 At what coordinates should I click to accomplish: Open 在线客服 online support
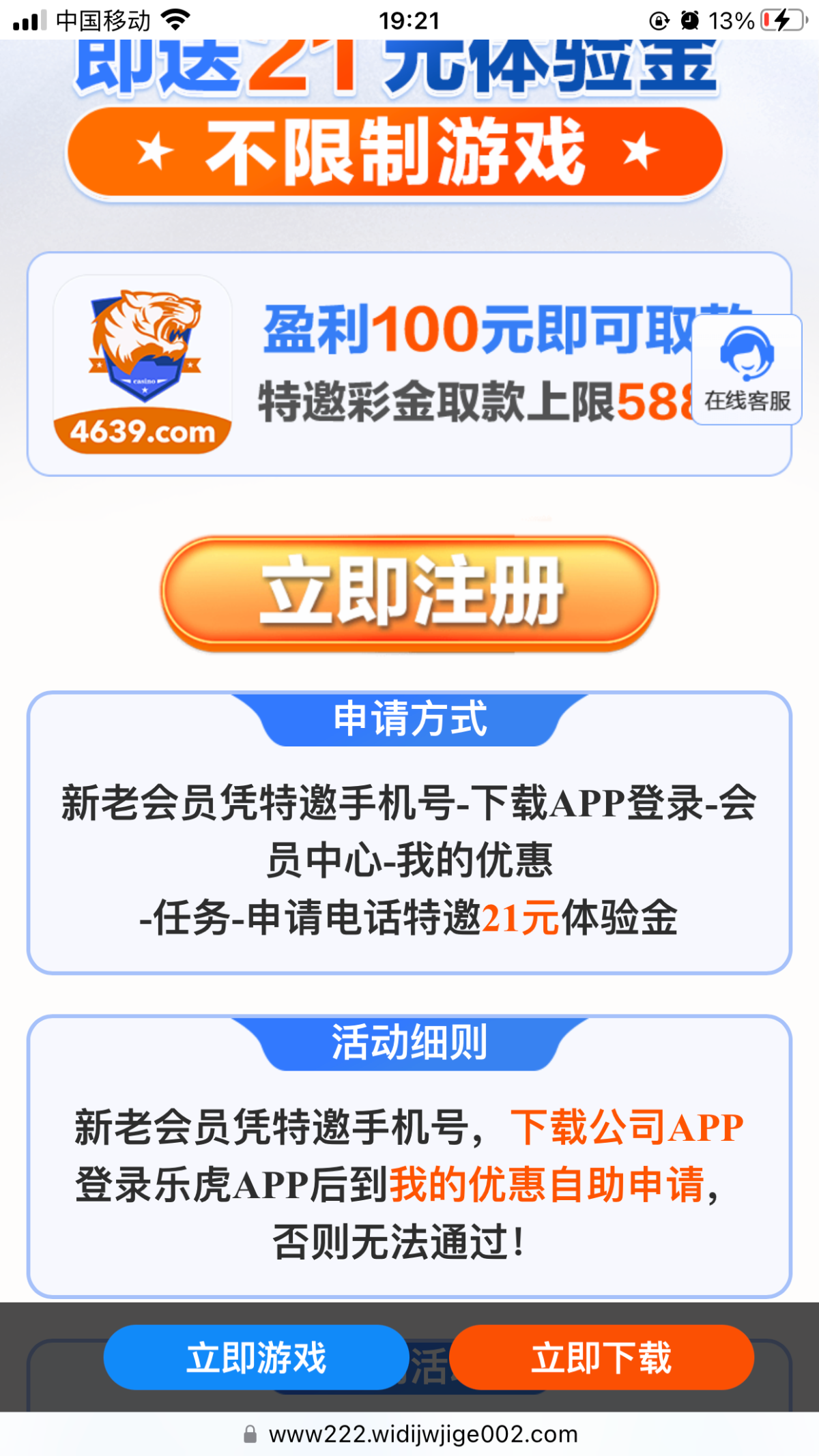point(747,370)
